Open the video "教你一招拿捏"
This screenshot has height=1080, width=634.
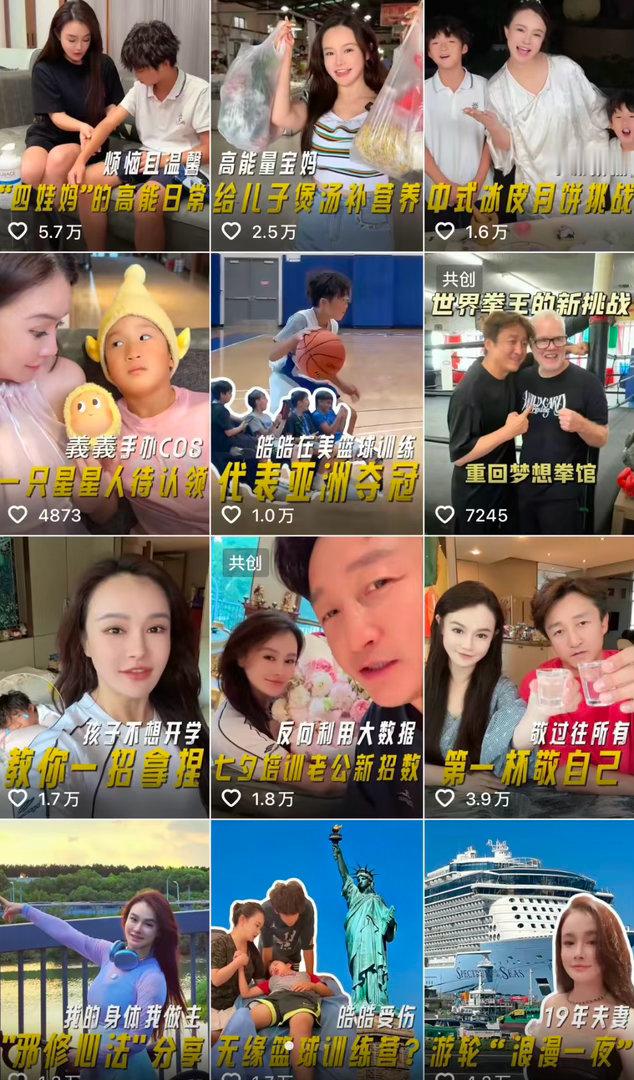click(x=105, y=677)
